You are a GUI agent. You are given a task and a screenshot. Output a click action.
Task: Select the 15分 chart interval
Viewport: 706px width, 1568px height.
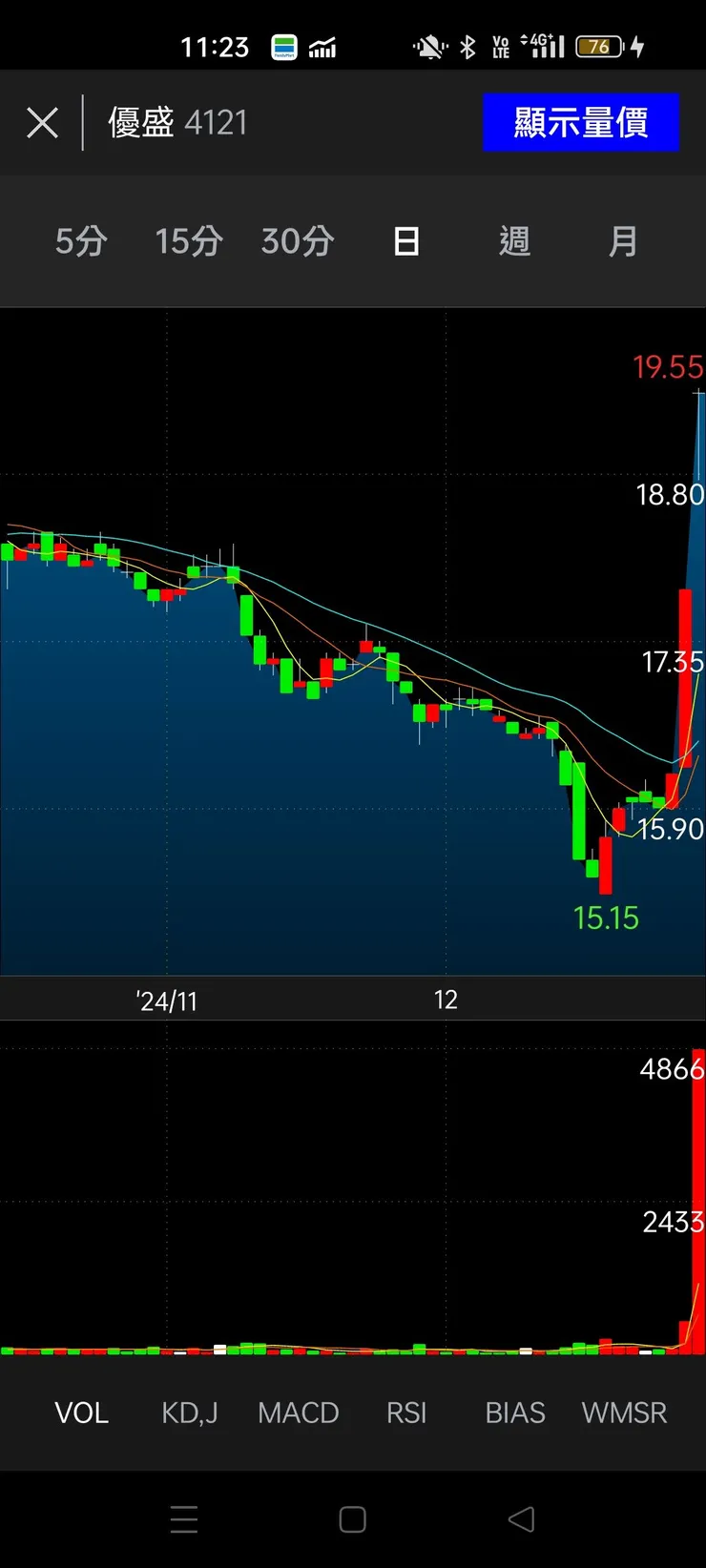(x=189, y=241)
